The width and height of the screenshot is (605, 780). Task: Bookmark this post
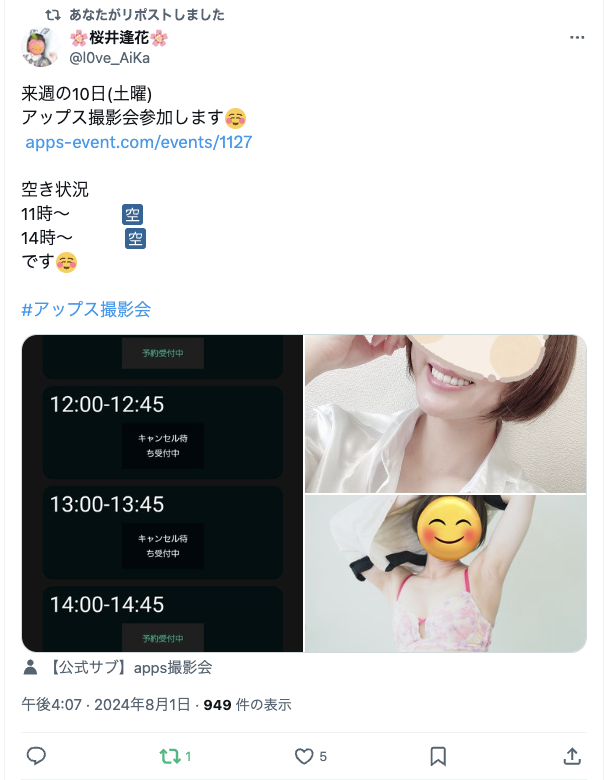click(x=438, y=756)
